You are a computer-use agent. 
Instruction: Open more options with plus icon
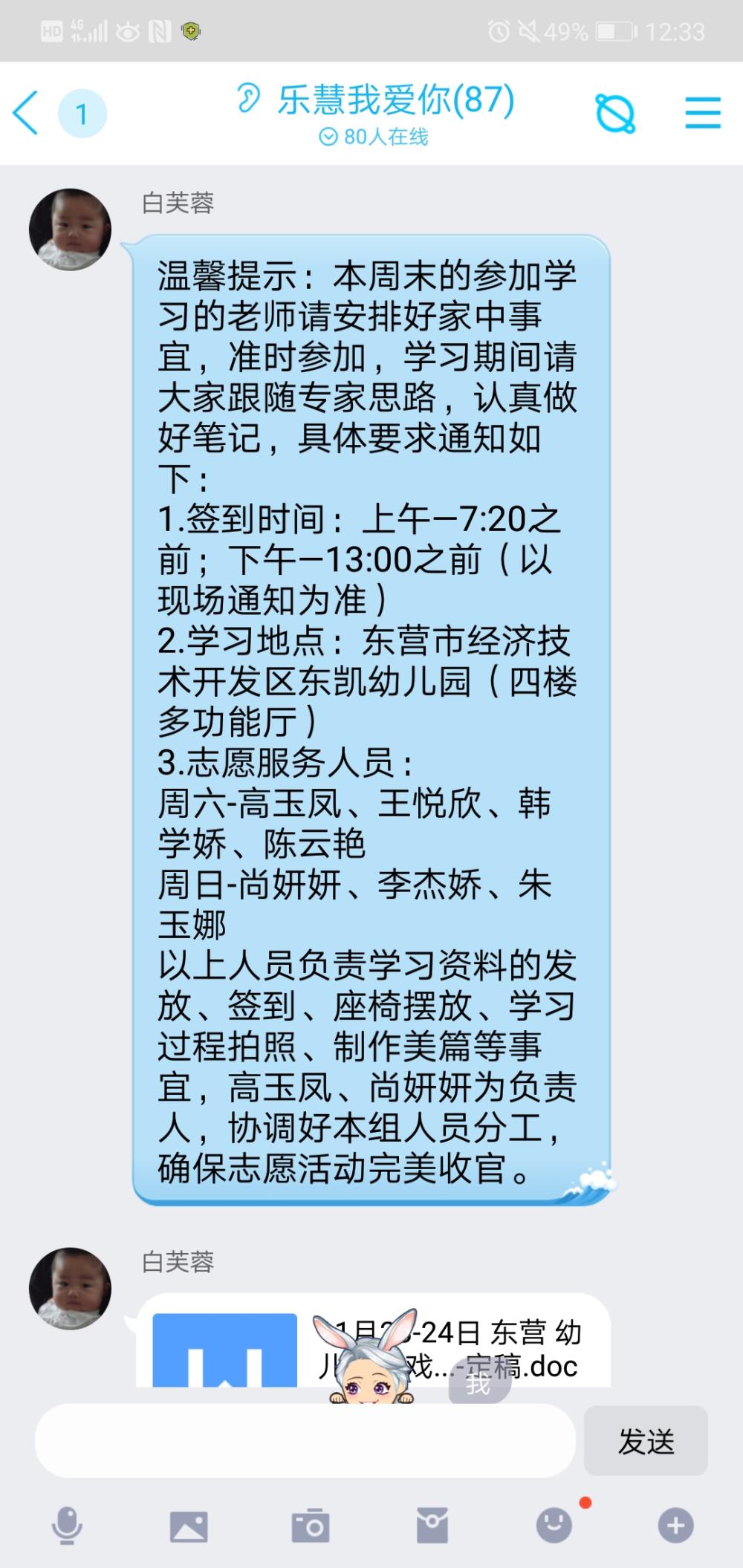675,1526
